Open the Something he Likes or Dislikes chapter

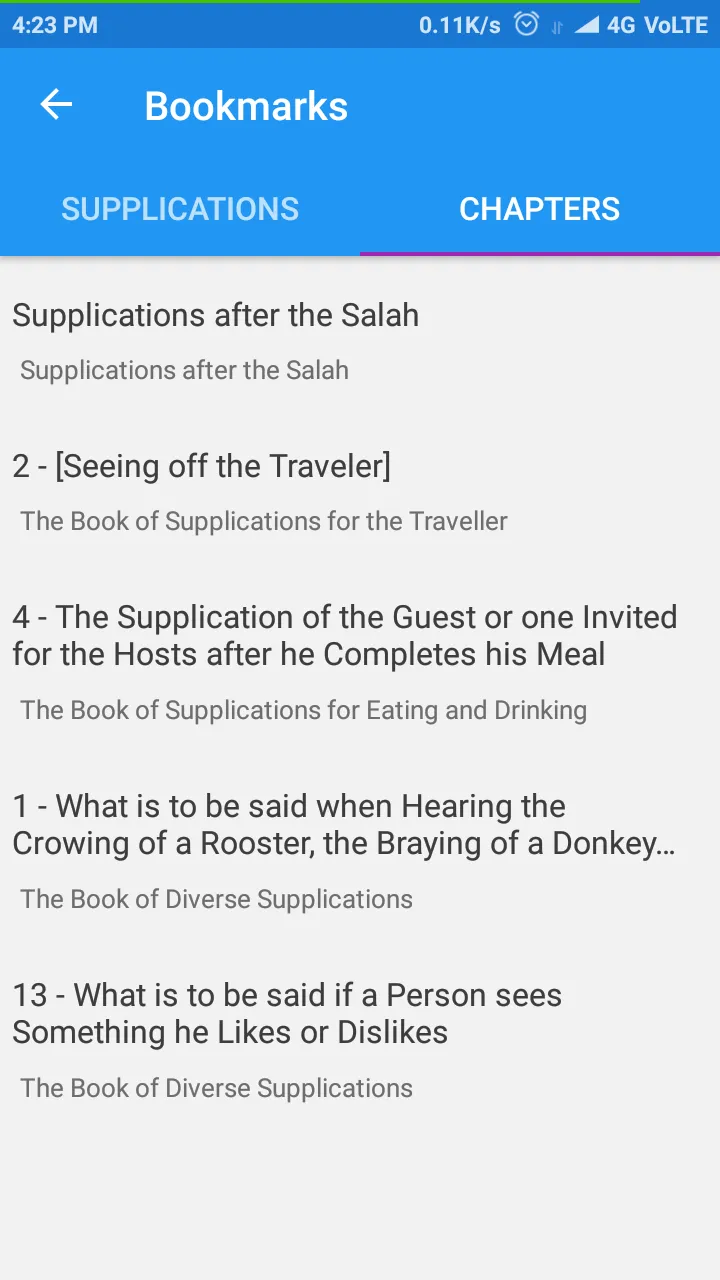point(360,1040)
